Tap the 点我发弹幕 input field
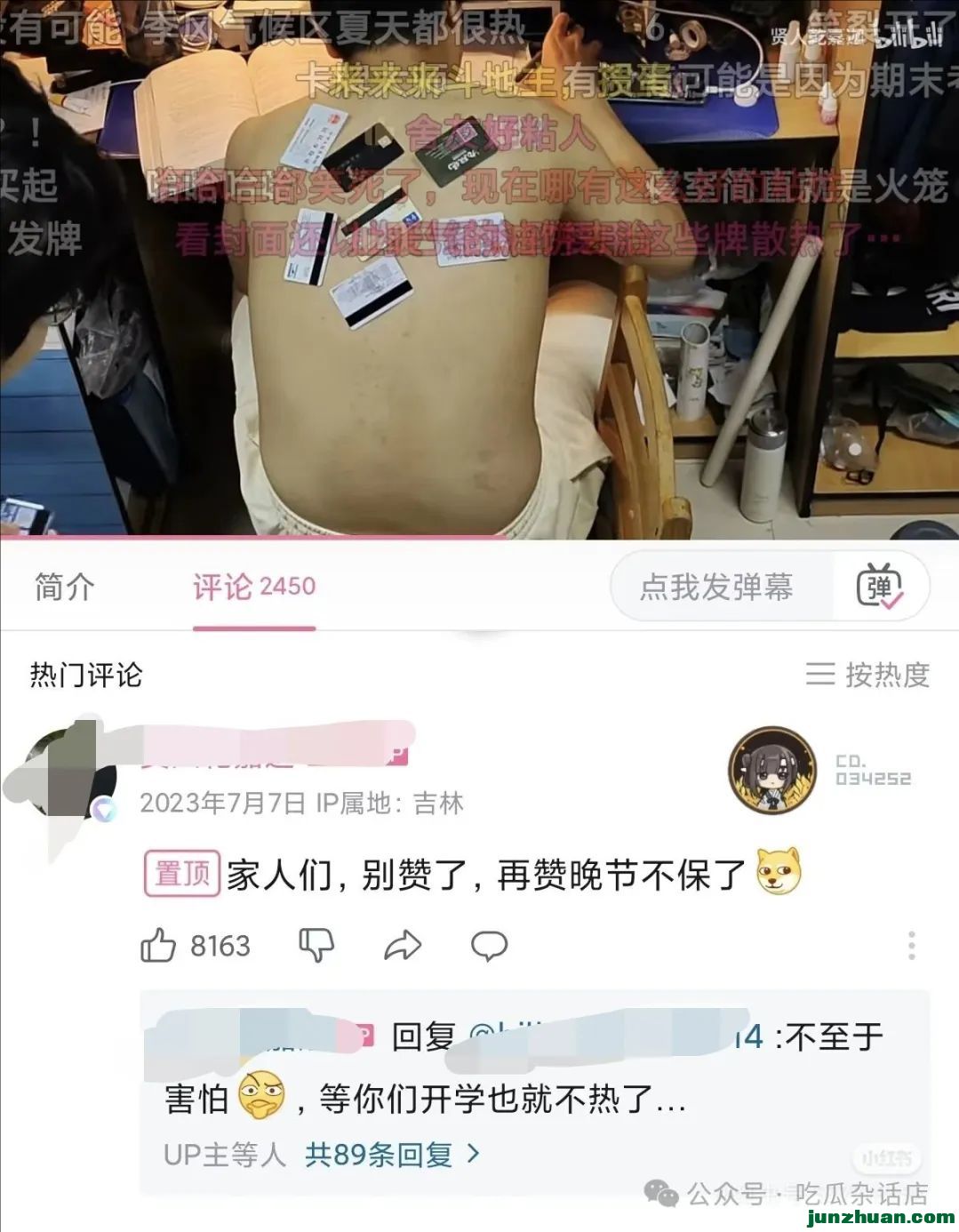Image resolution: width=959 pixels, height=1232 pixels. pos(718,587)
